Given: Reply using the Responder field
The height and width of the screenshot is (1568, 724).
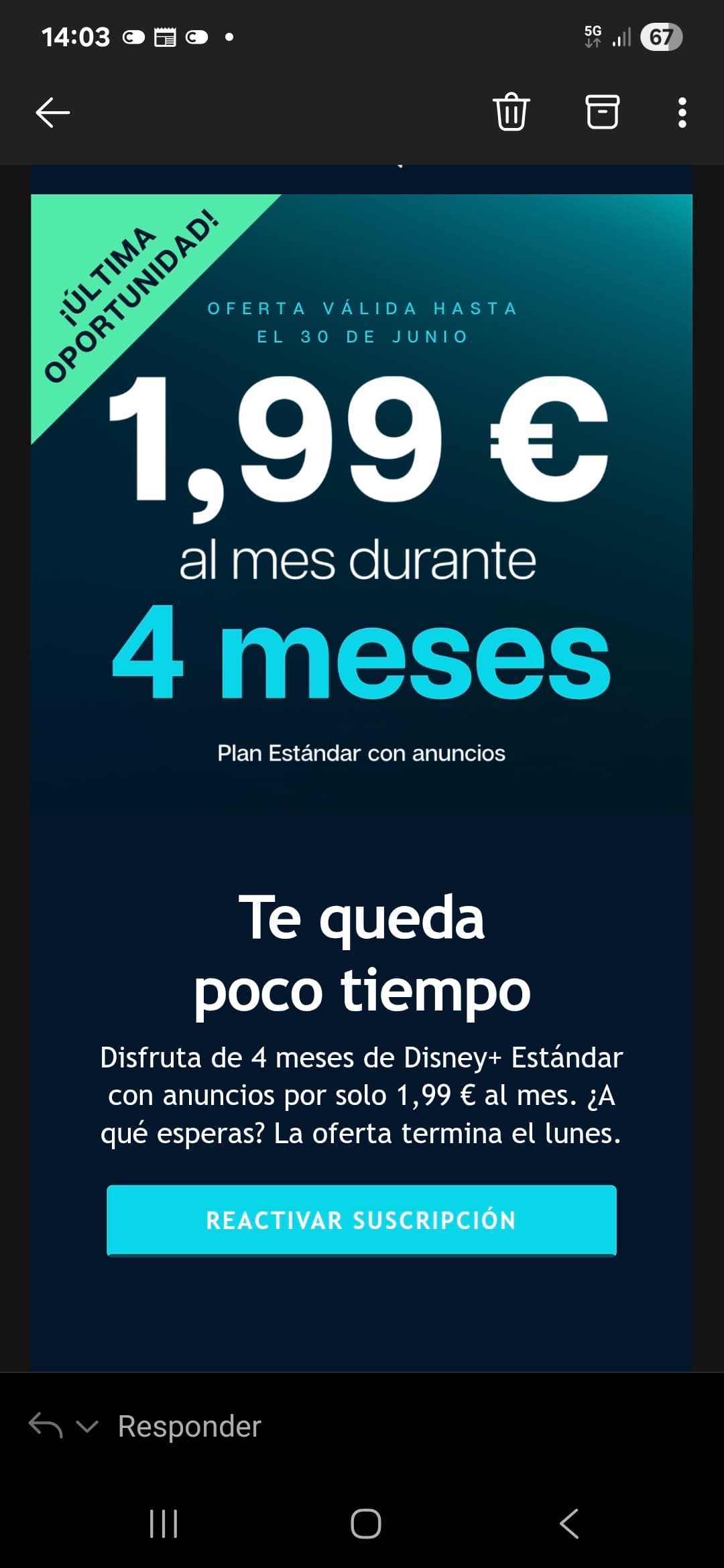Looking at the screenshot, I should coord(190,1426).
